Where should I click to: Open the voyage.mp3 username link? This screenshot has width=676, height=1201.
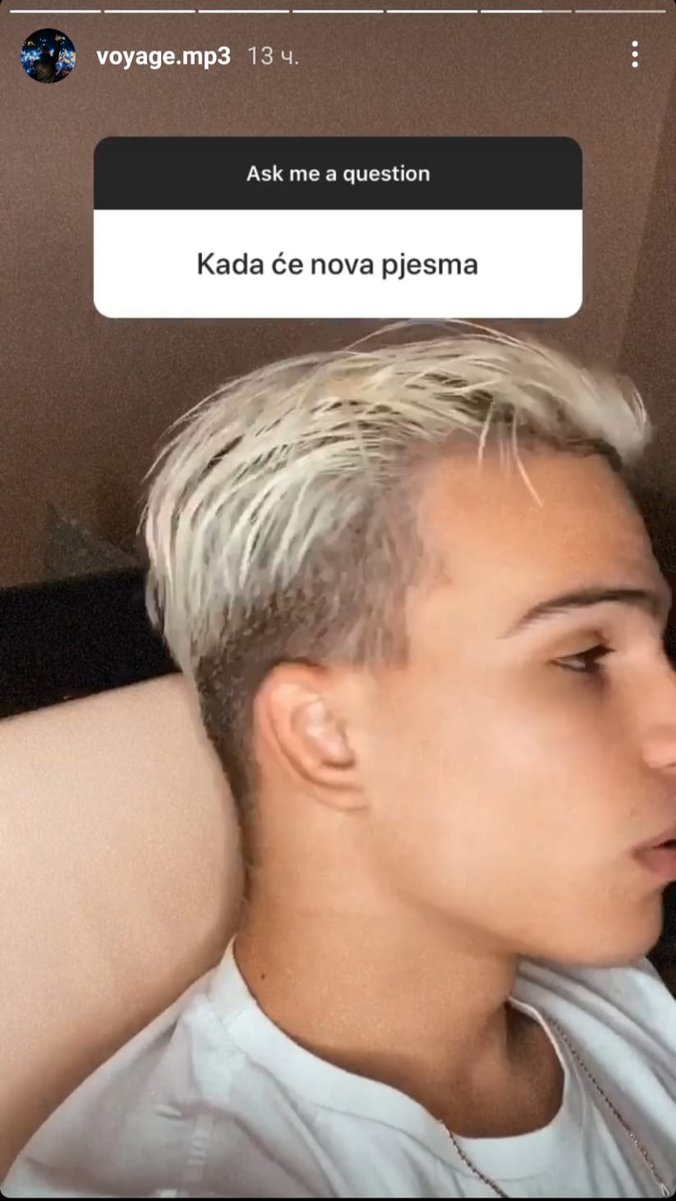click(163, 57)
